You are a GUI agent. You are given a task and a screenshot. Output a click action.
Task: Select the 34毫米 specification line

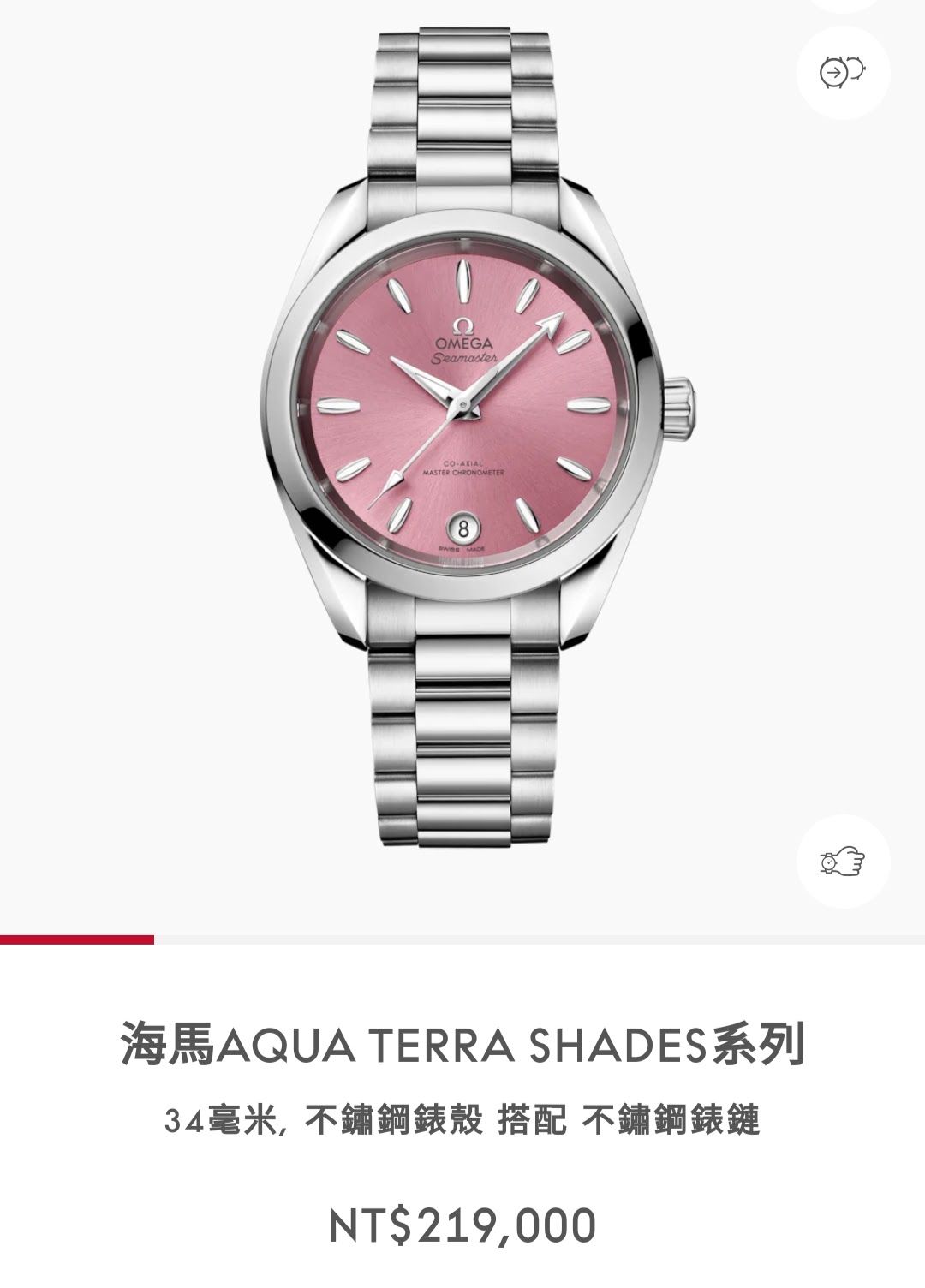[462, 1118]
